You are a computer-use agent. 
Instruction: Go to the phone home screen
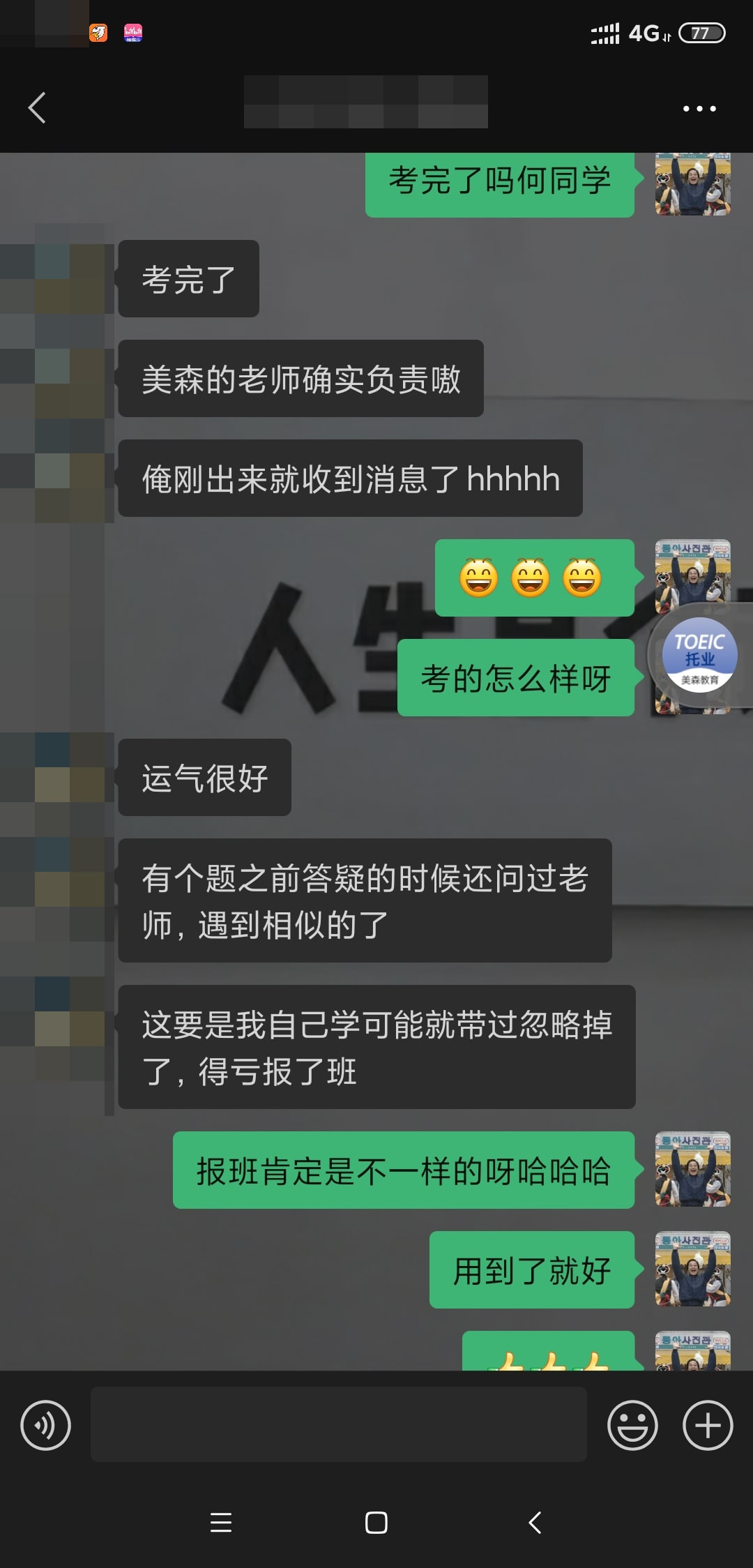tap(376, 1522)
